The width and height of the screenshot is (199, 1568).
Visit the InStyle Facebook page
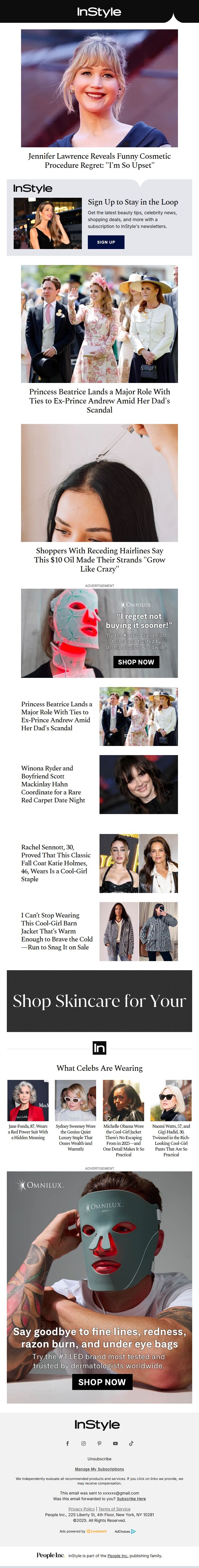(67, 1443)
